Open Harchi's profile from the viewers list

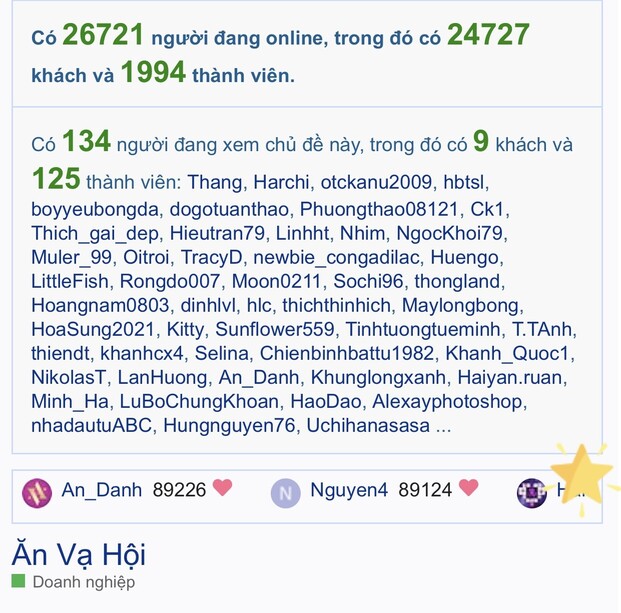click(x=281, y=184)
